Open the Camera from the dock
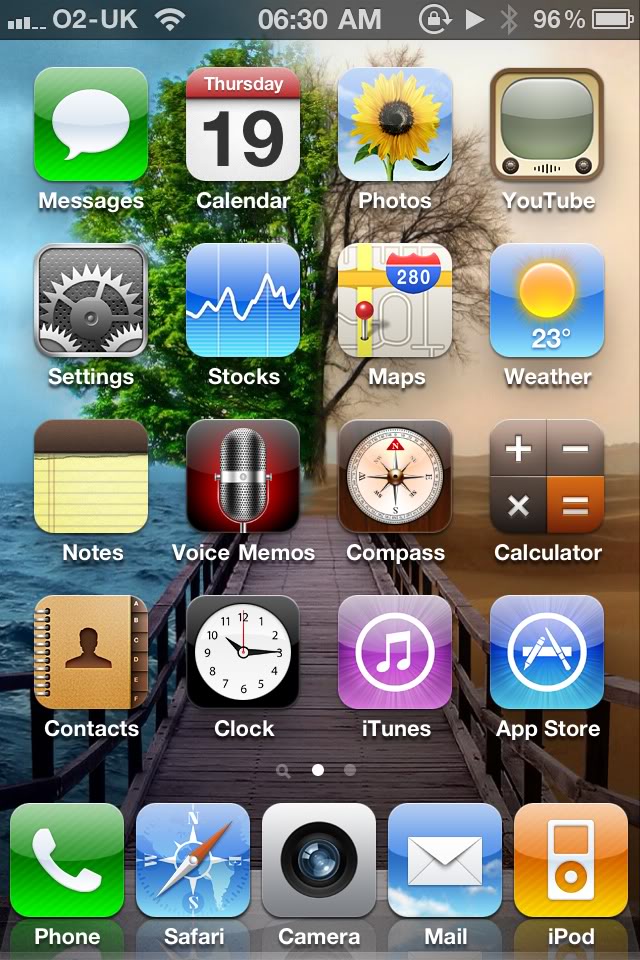 [319, 861]
